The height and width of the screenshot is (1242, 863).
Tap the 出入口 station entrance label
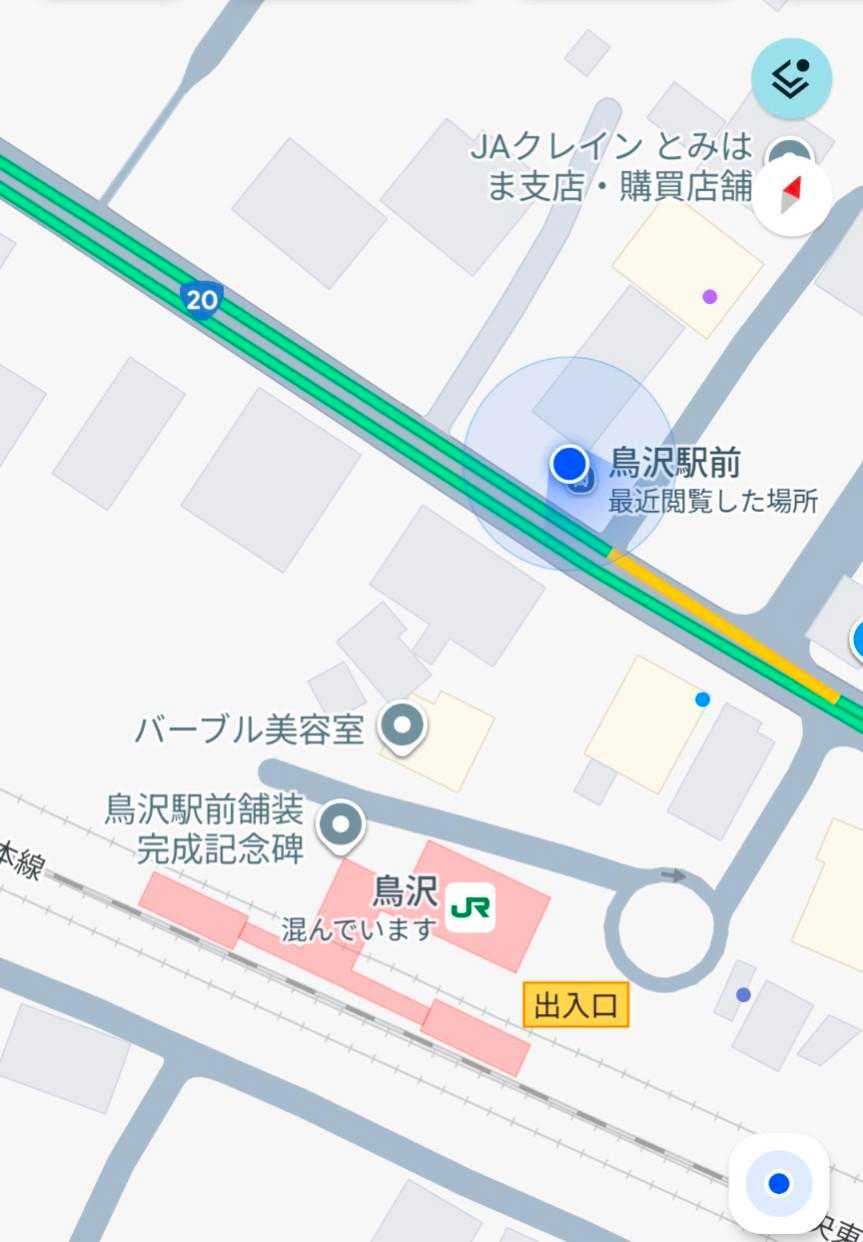(576, 1004)
